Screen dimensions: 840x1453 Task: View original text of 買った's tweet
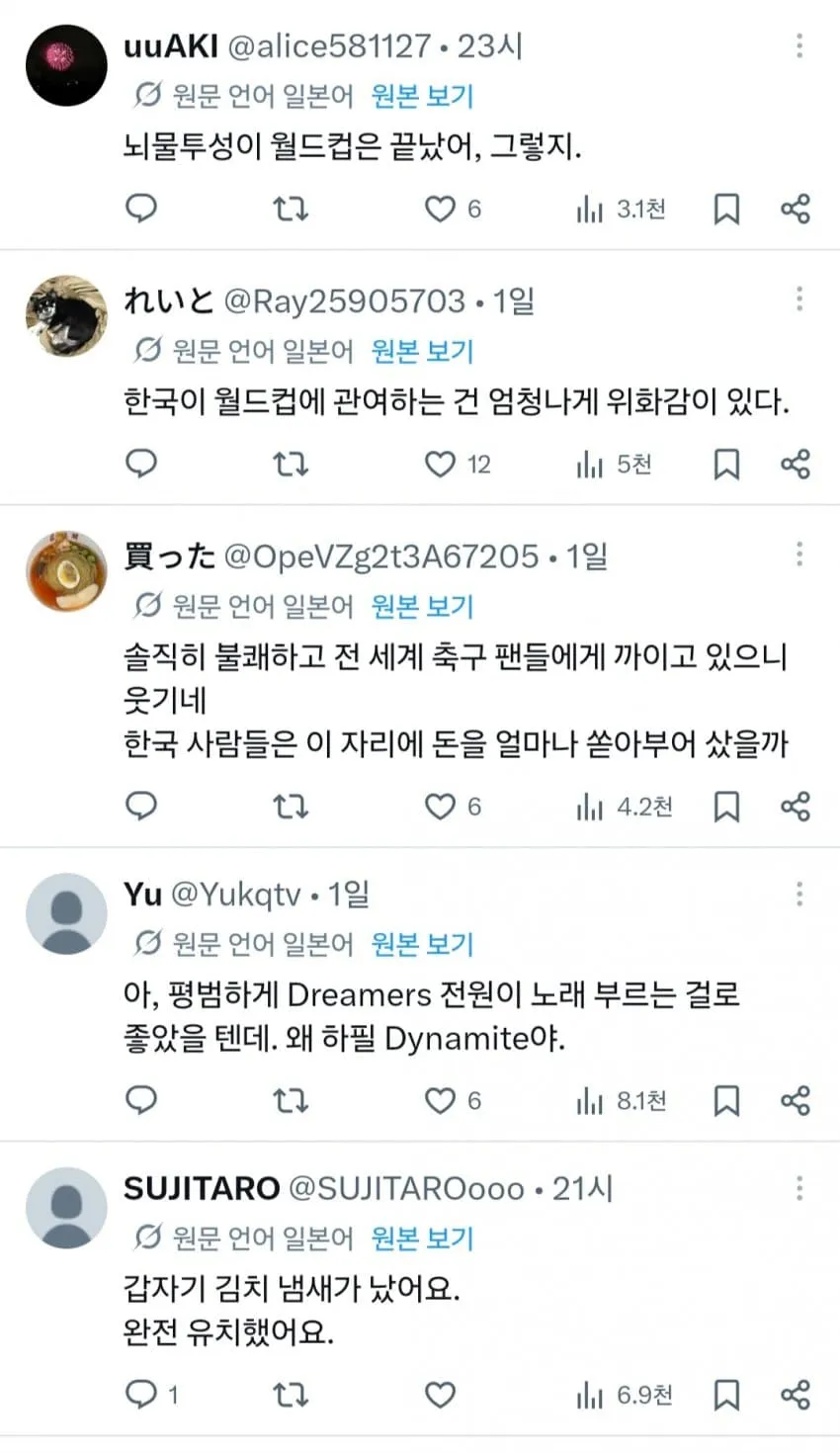click(423, 606)
